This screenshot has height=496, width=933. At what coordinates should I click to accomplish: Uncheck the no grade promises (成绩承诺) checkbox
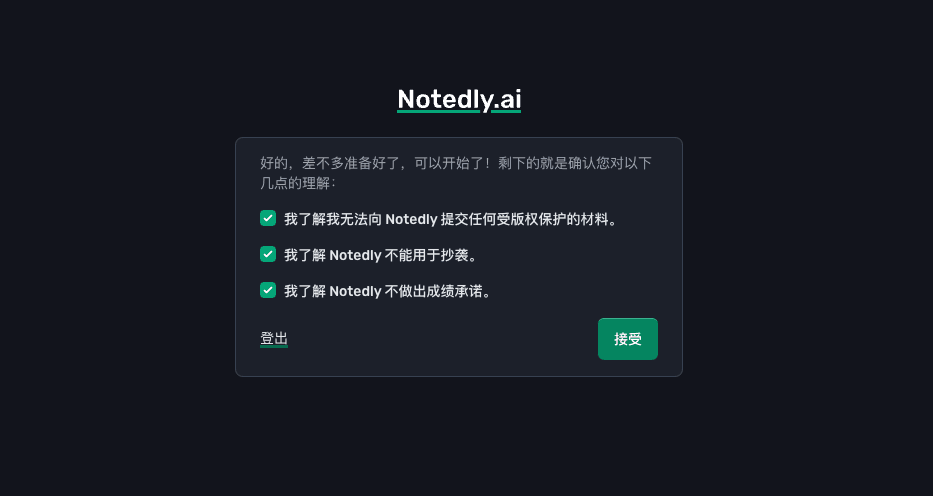pyautogui.click(x=268, y=290)
